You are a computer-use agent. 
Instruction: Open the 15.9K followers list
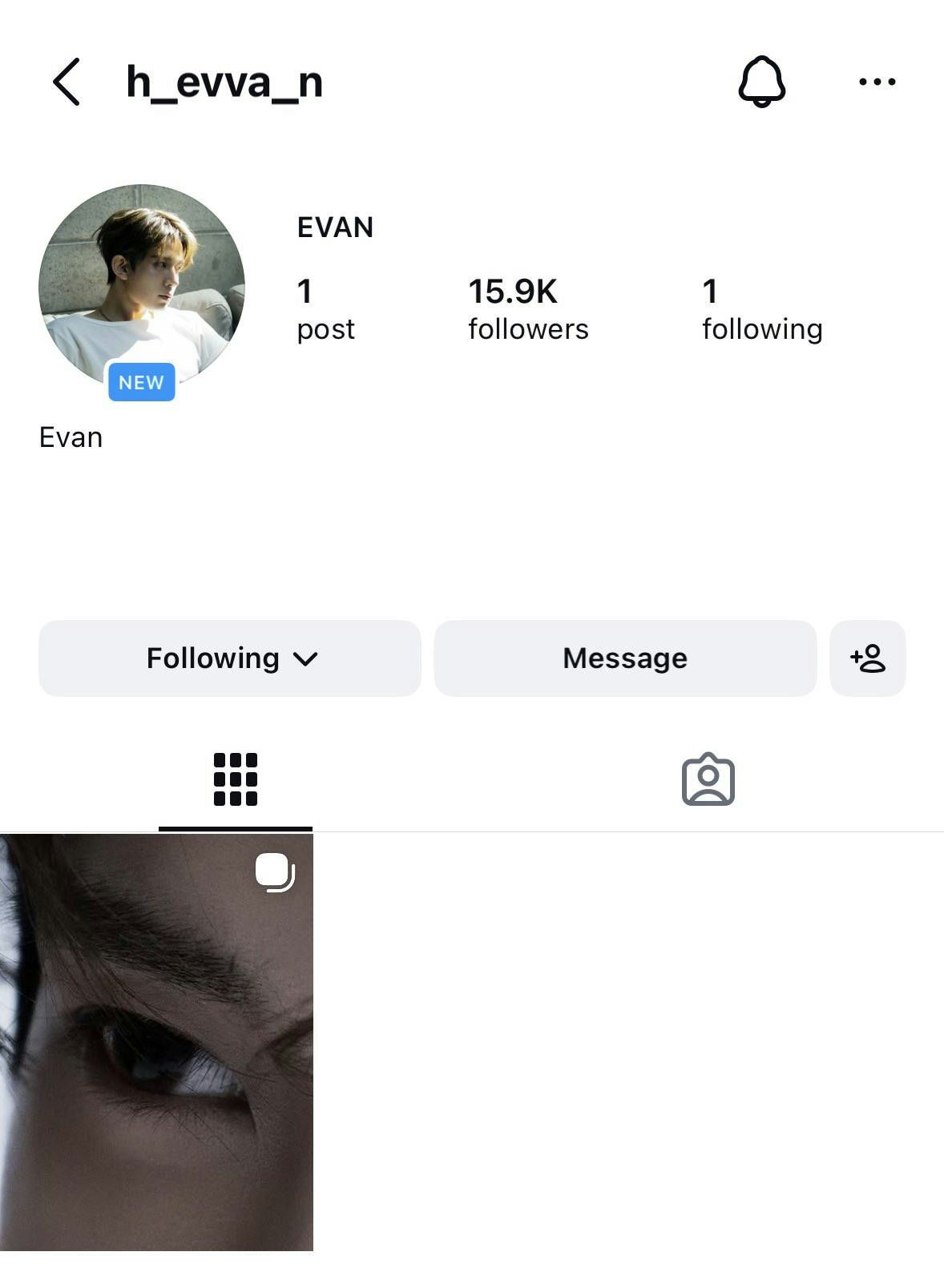pyautogui.click(x=527, y=309)
